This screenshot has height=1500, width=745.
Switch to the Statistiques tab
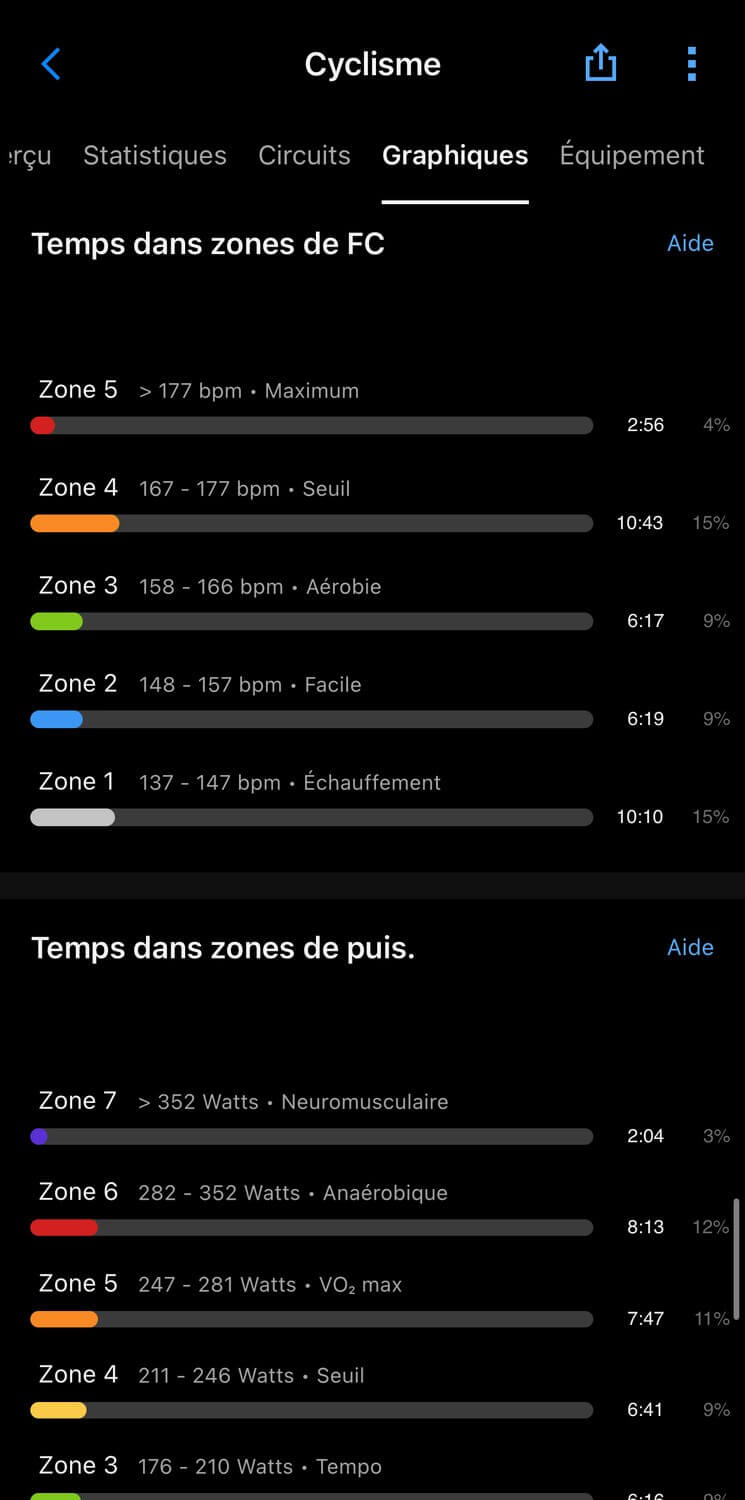(x=155, y=155)
